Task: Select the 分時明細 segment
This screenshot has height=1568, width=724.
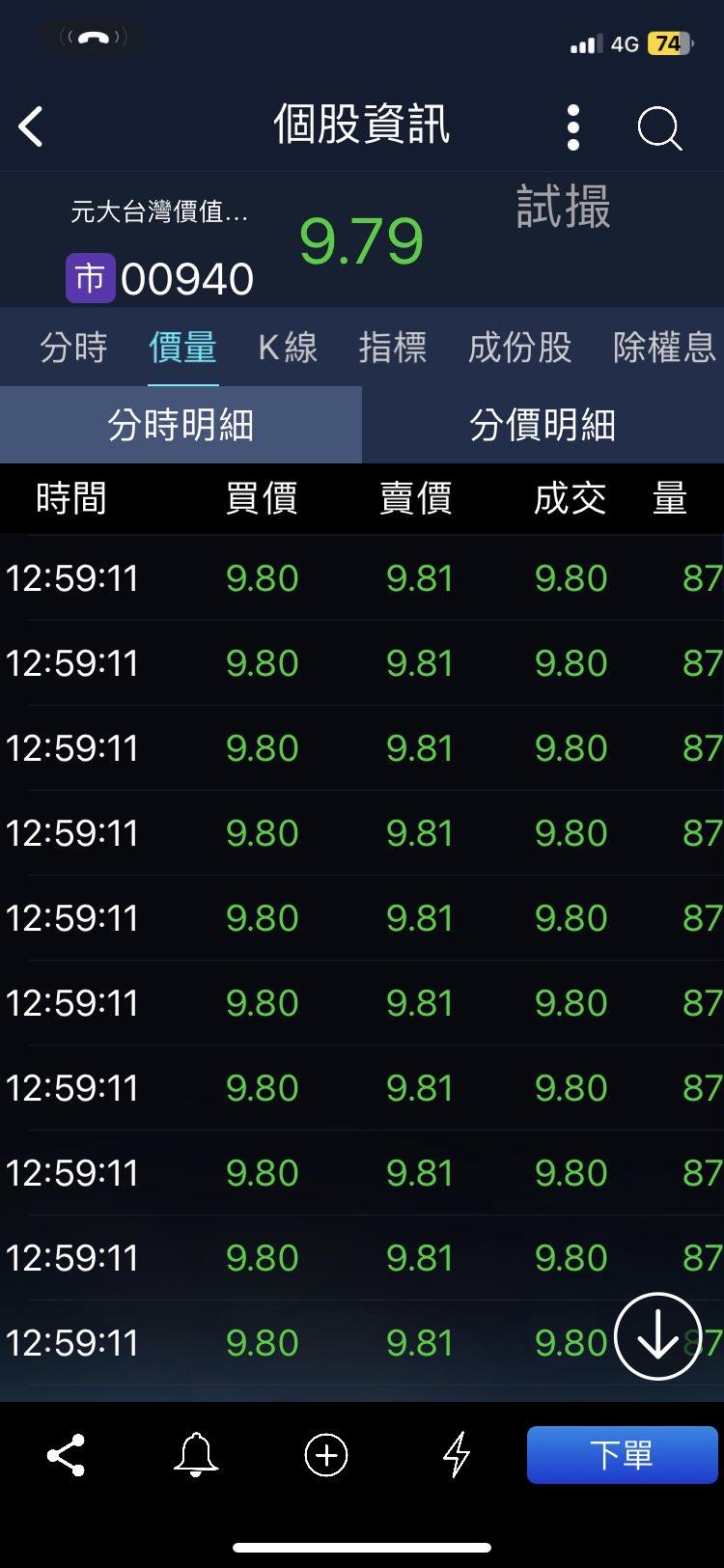Action: (x=181, y=425)
